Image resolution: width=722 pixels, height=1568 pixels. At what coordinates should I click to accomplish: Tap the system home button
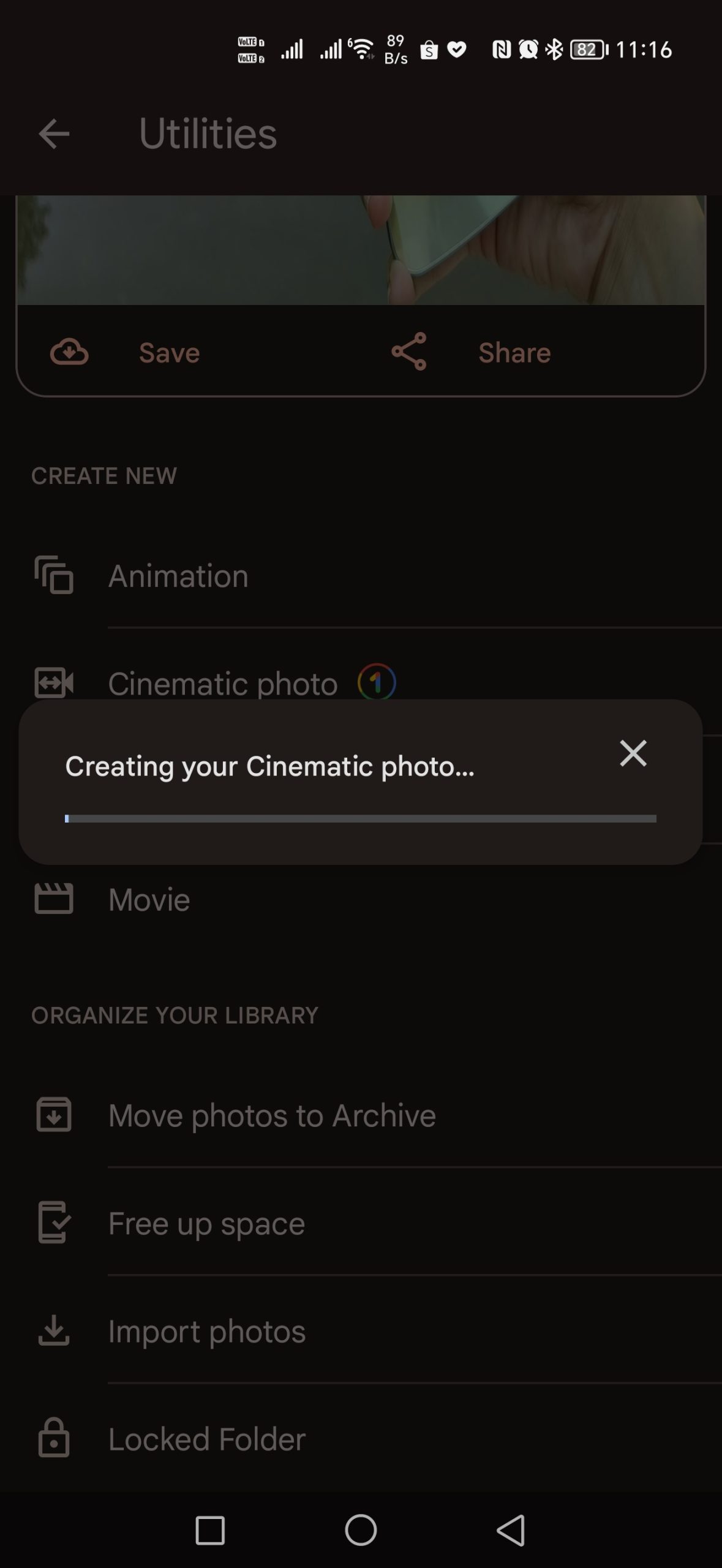[x=361, y=1530]
